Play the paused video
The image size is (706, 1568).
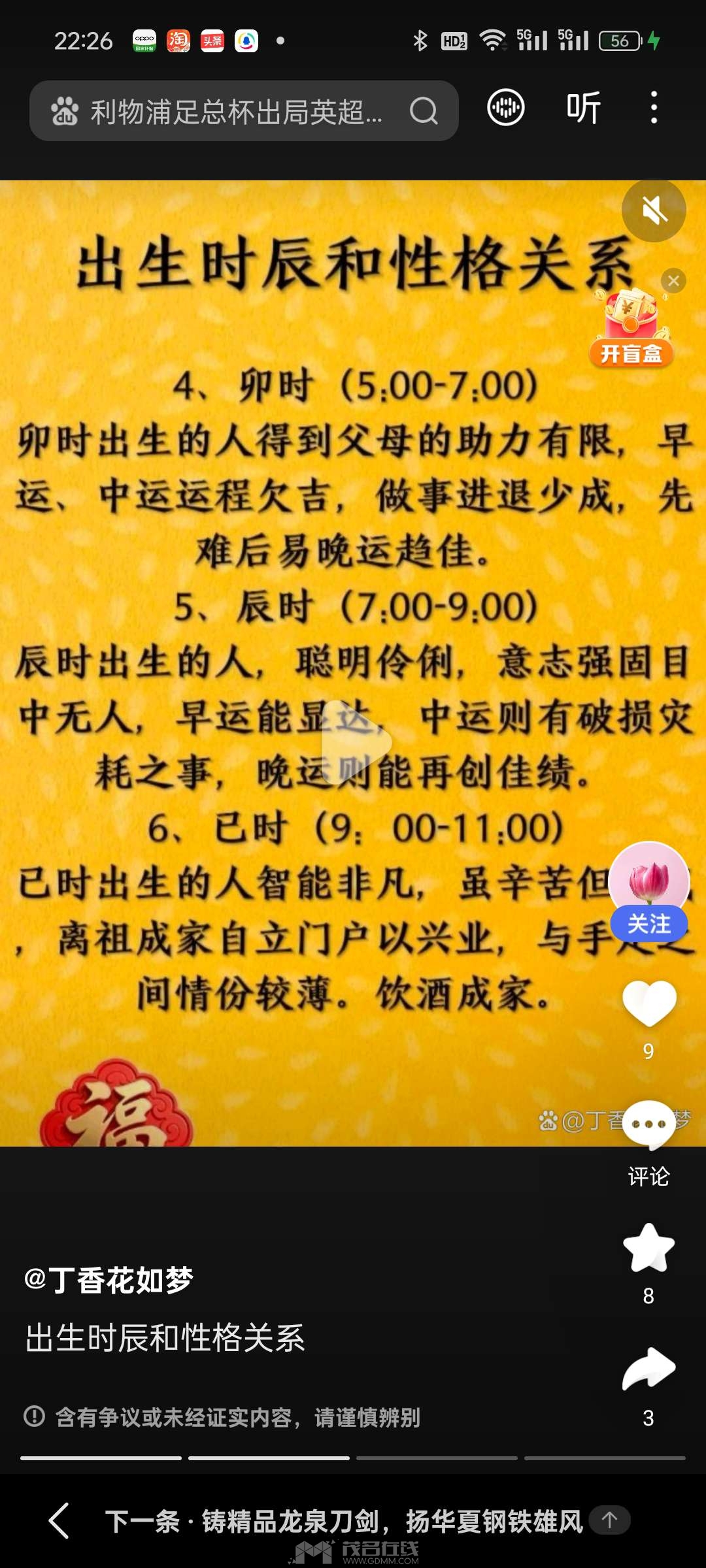[355, 742]
